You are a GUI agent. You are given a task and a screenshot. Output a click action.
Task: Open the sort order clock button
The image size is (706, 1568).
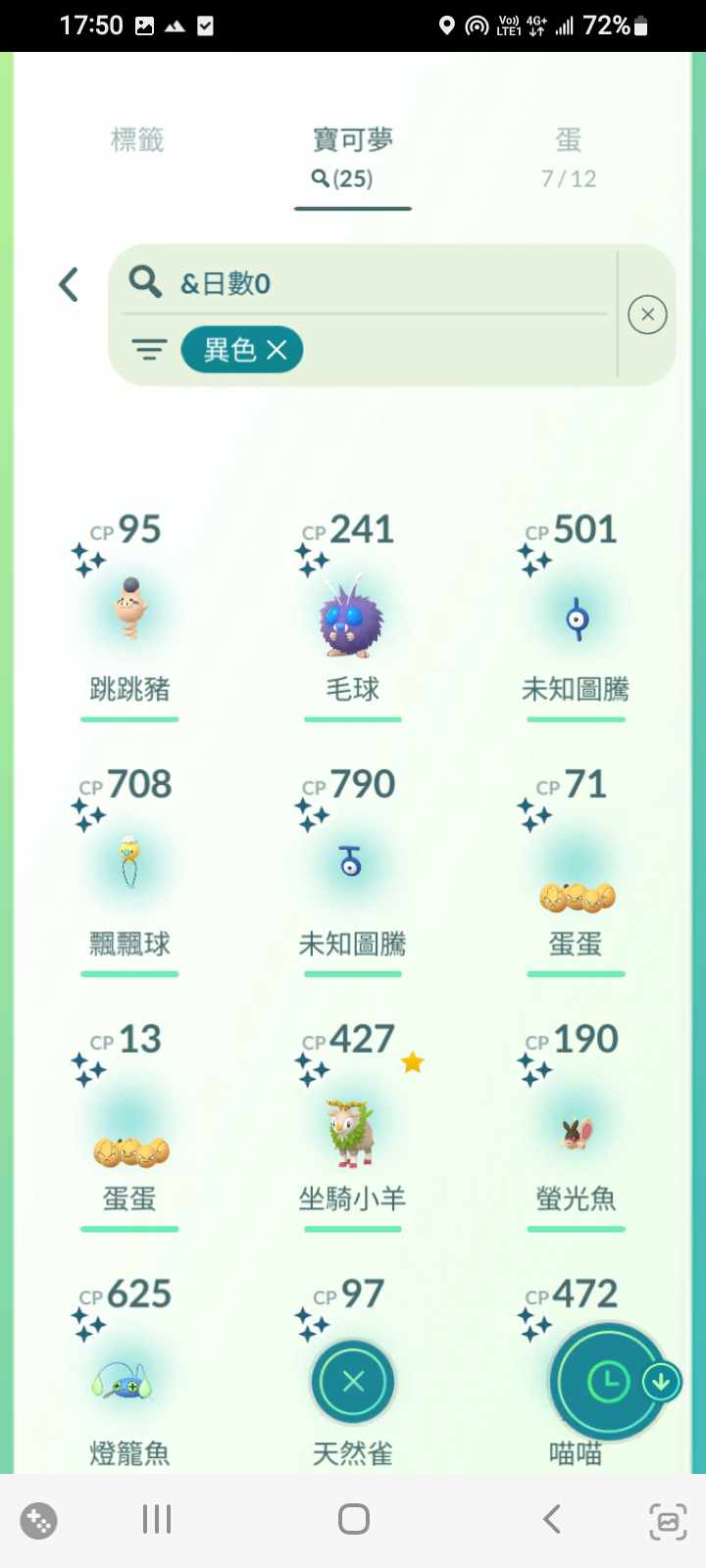pos(607,1383)
